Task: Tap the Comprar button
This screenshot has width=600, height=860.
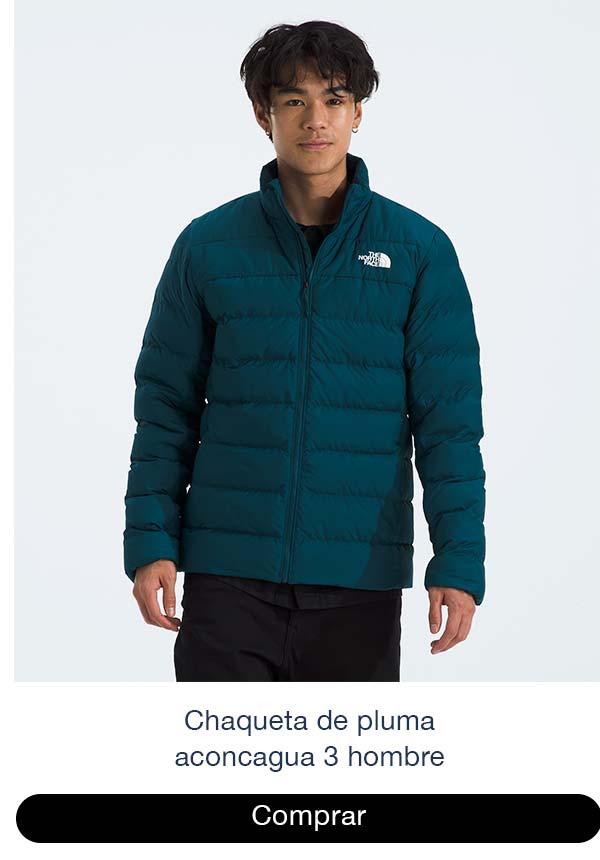Action: pos(308,817)
